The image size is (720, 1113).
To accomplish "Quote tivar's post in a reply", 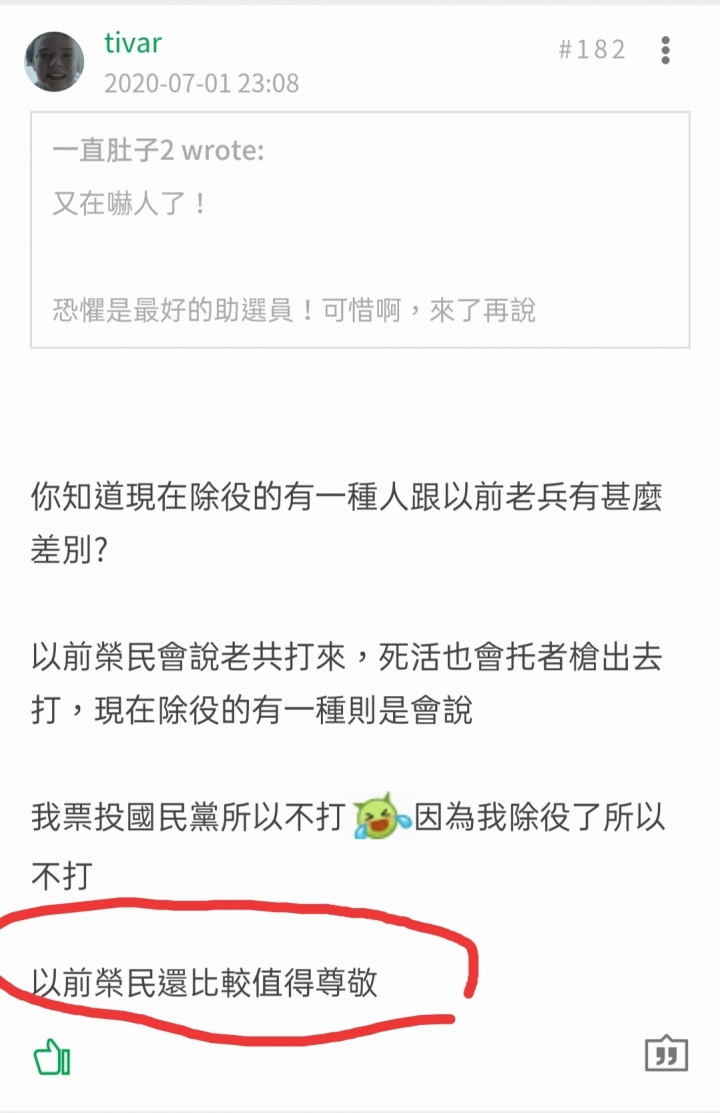I will [x=666, y=1053].
